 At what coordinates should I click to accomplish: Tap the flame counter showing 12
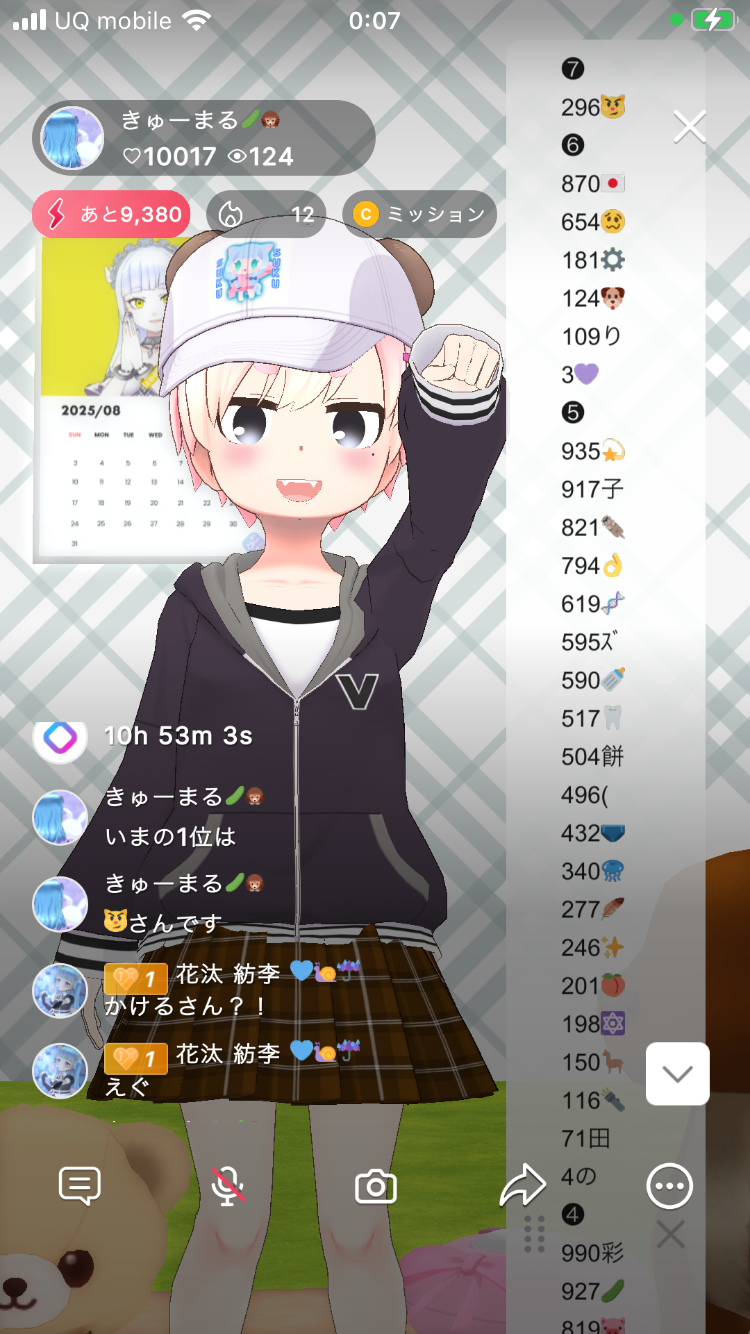(266, 214)
